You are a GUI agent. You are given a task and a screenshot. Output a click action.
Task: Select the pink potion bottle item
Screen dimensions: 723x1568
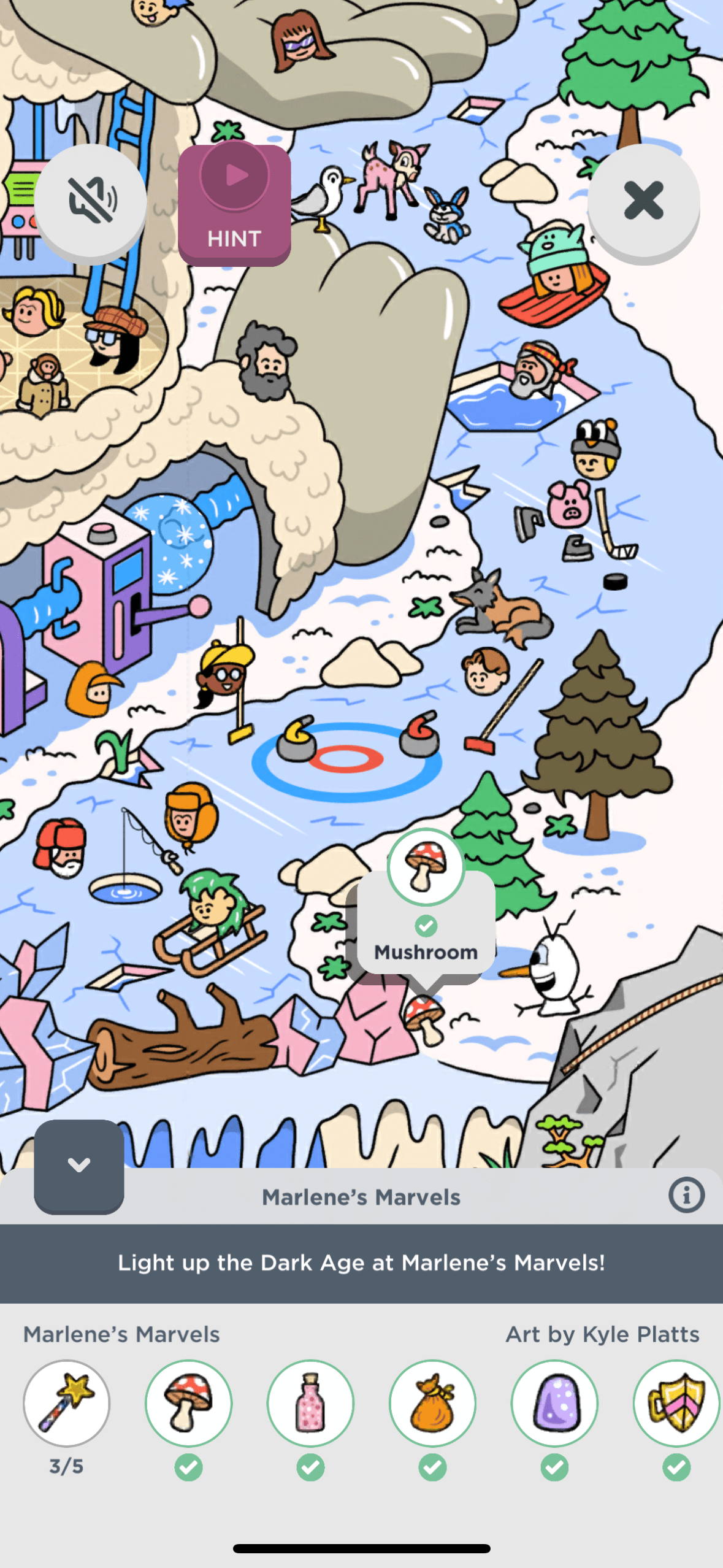pyautogui.click(x=310, y=1403)
